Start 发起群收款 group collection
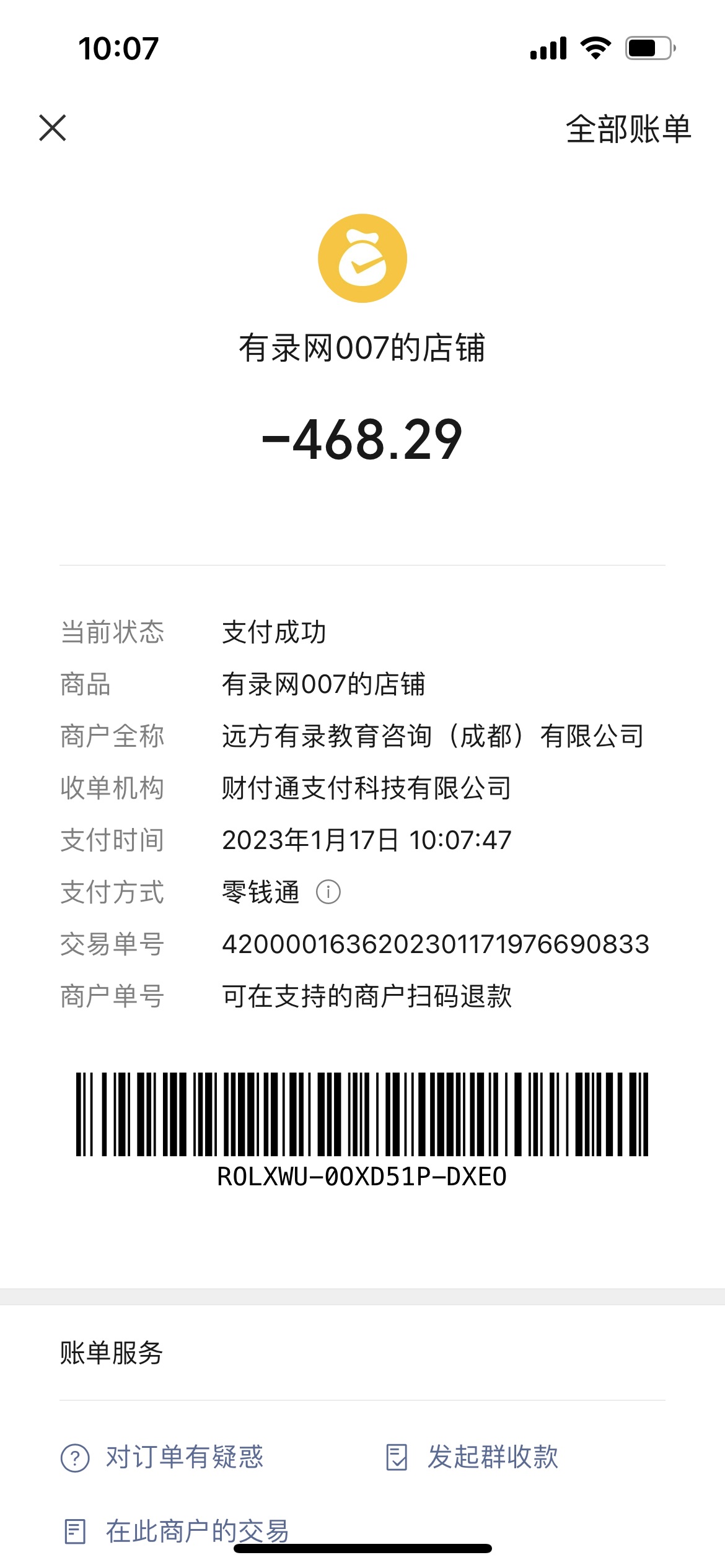This screenshot has height=1568, width=725. click(x=472, y=1457)
